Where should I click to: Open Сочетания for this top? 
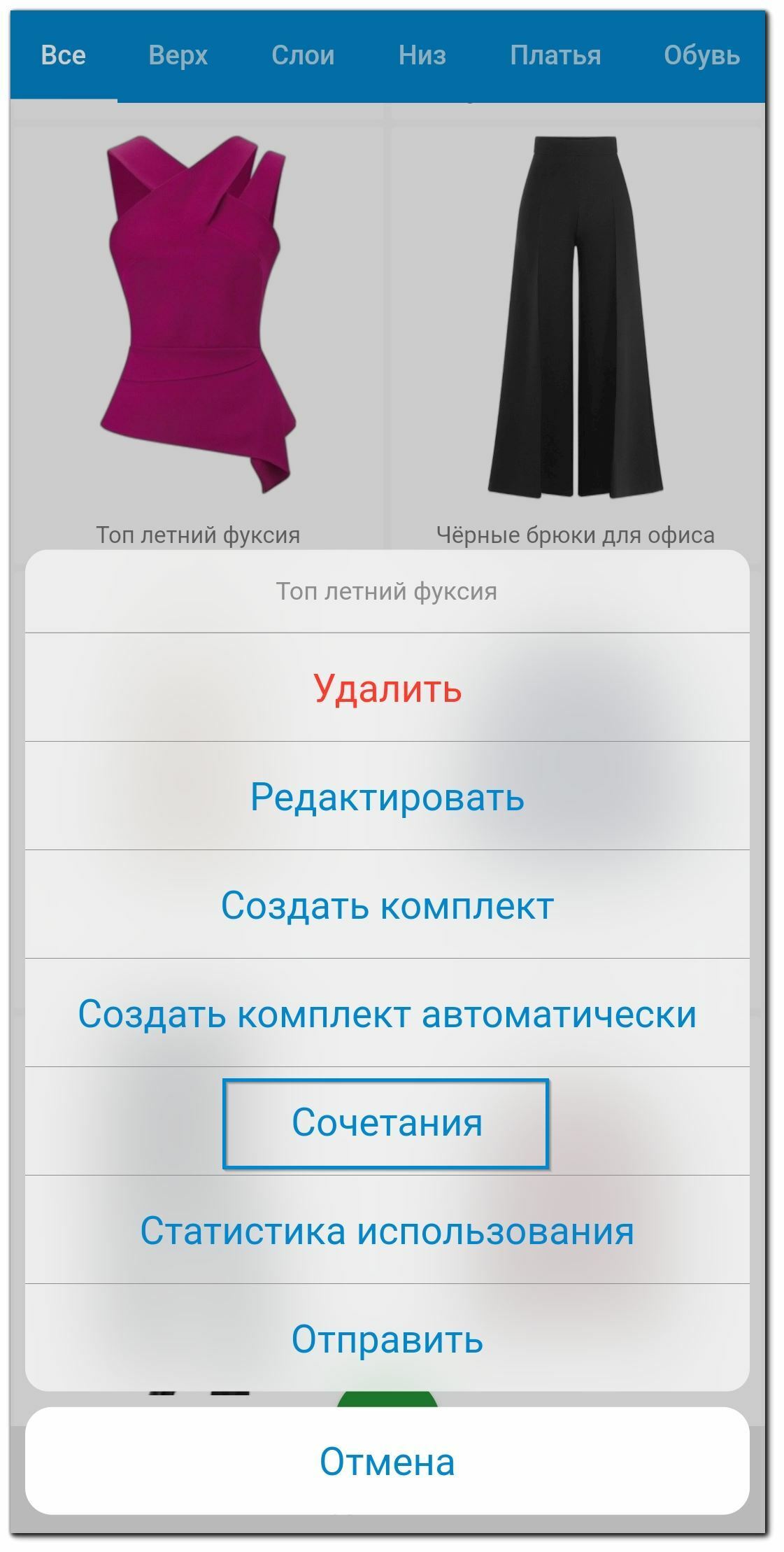tap(387, 1122)
